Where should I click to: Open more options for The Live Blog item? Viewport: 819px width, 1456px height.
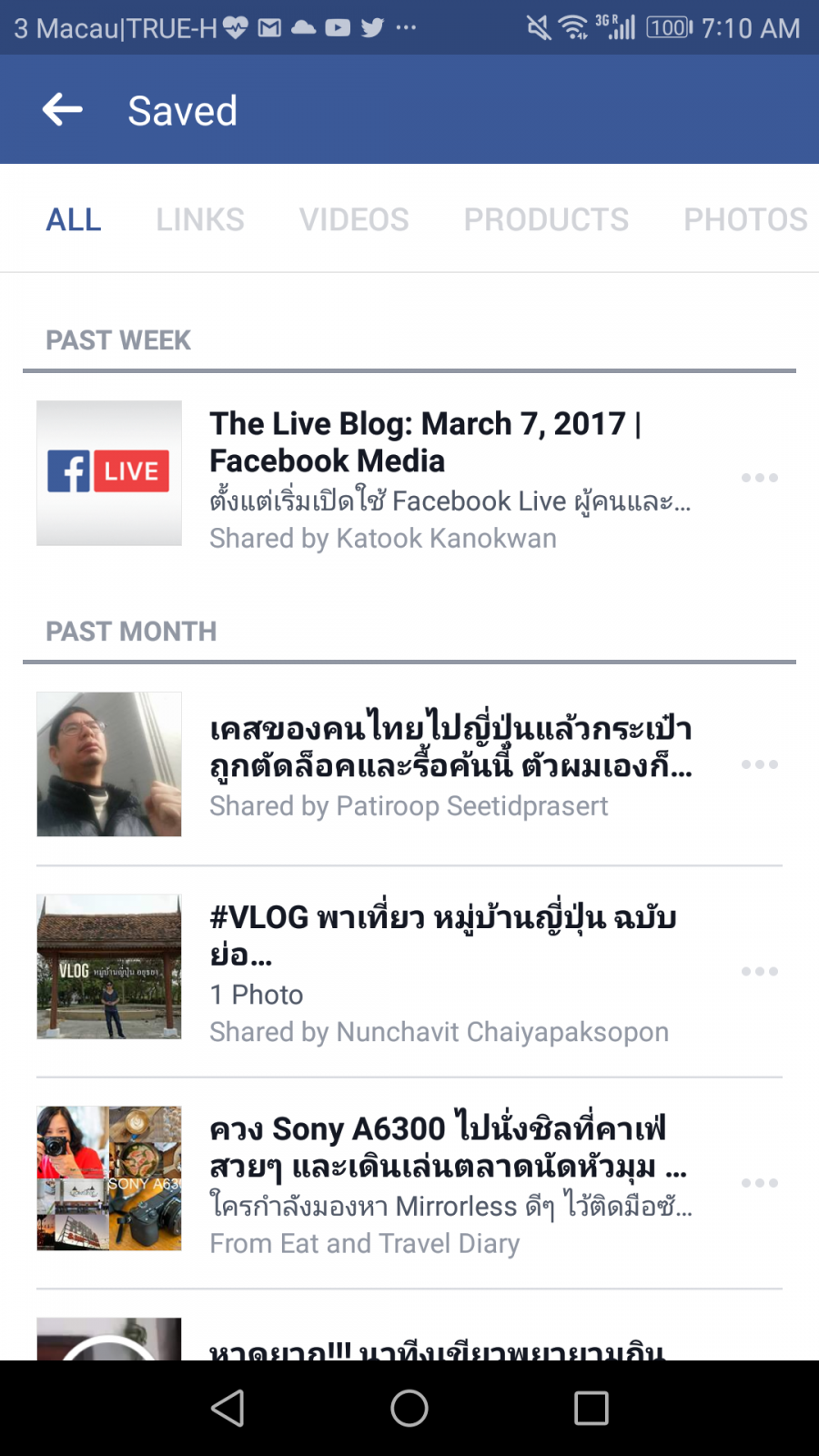(759, 478)
